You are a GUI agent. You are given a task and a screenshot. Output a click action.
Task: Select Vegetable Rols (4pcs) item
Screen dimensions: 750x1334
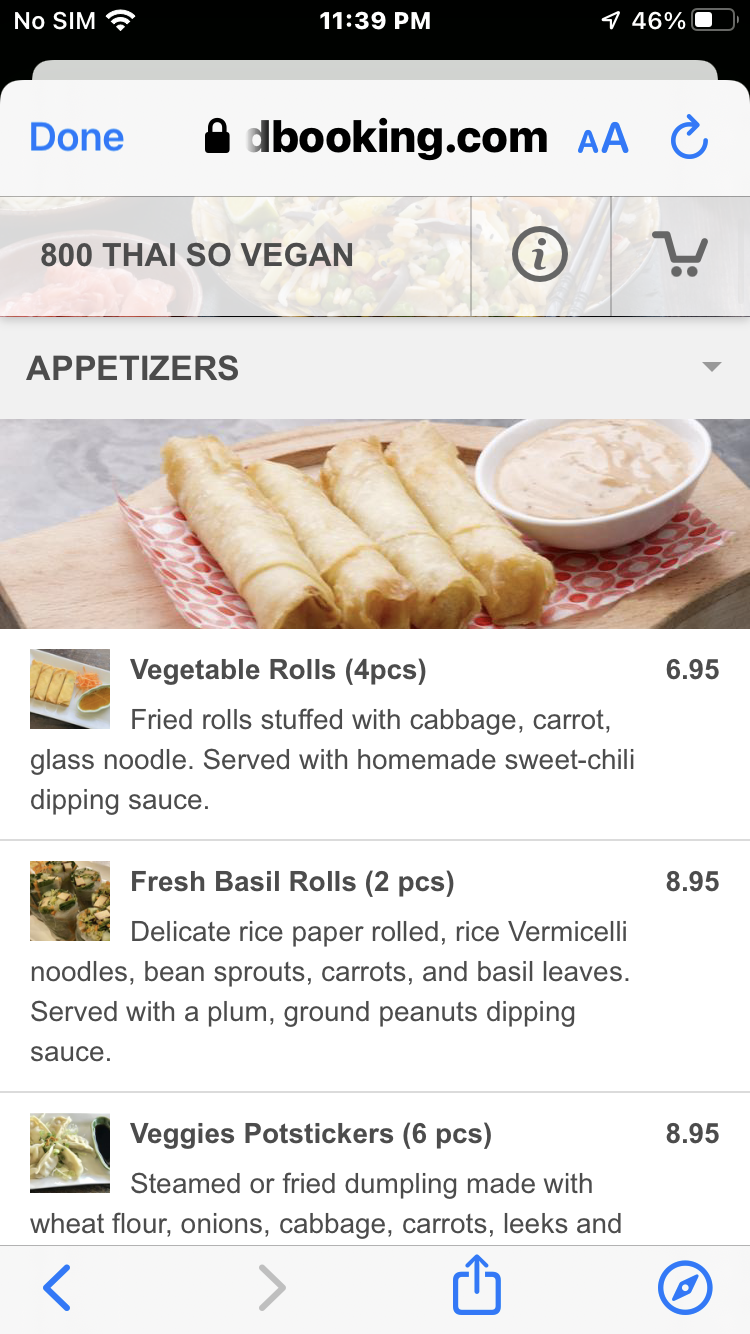[x=278, y=670]
